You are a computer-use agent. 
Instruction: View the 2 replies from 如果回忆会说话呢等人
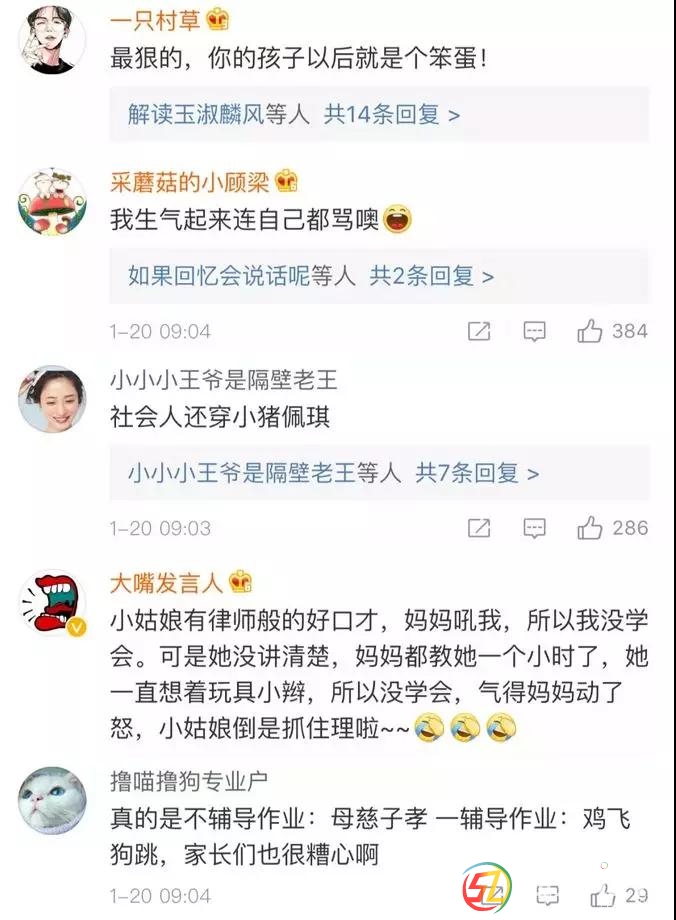pos(311,276)
